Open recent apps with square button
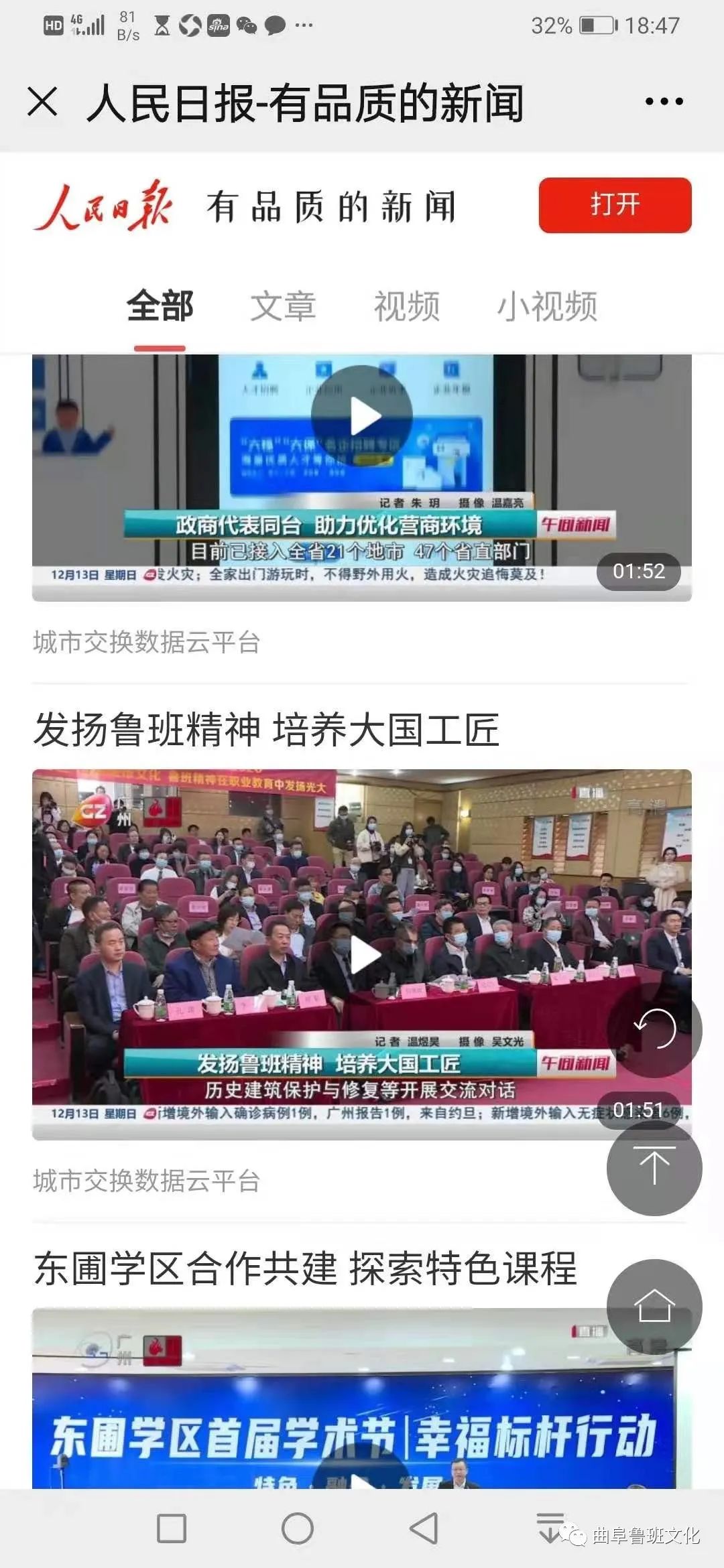Screen dimensions: 724x1568 tap(172, 1528)
